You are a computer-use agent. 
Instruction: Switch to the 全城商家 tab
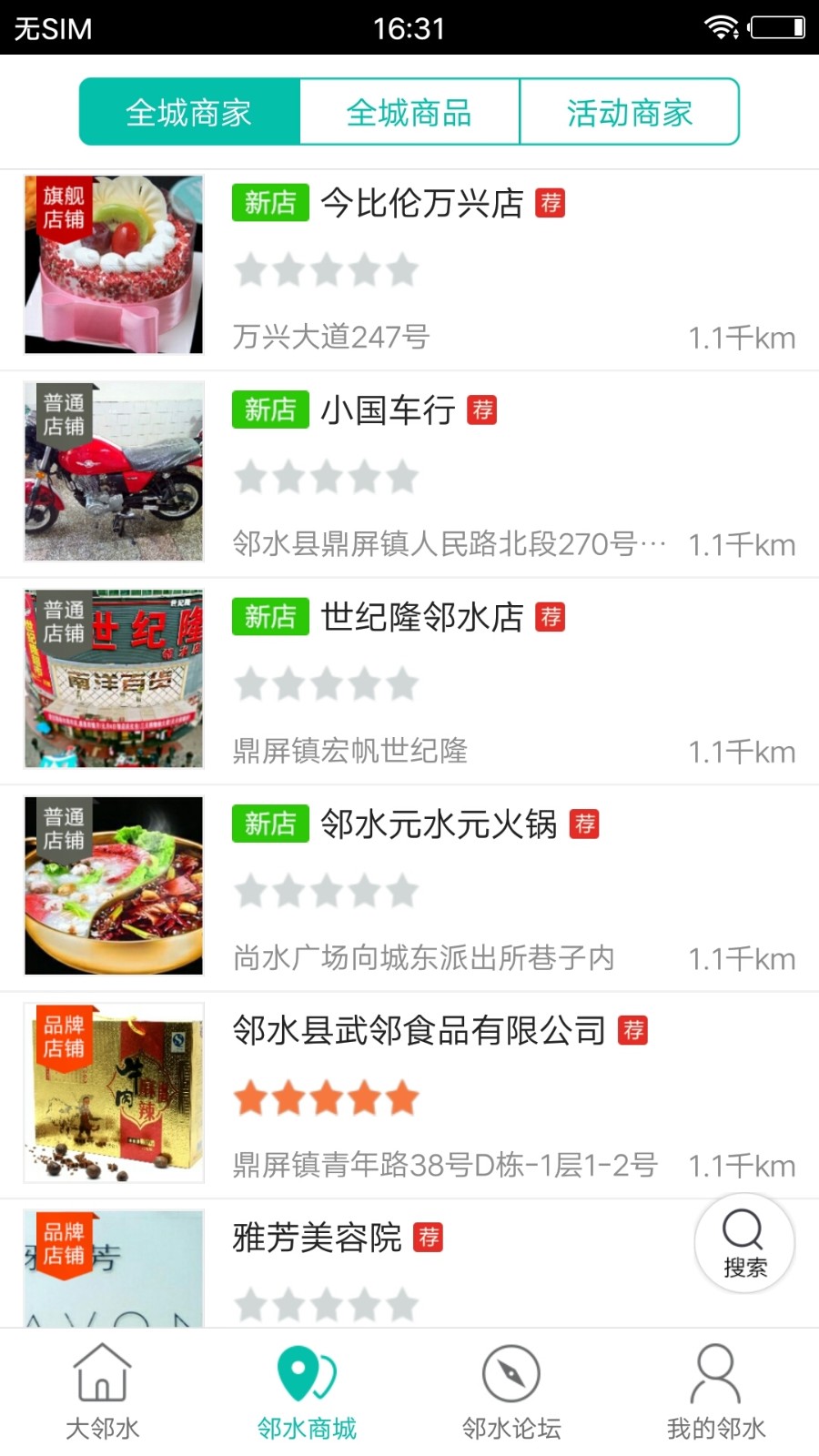click(x=189, y=112)
